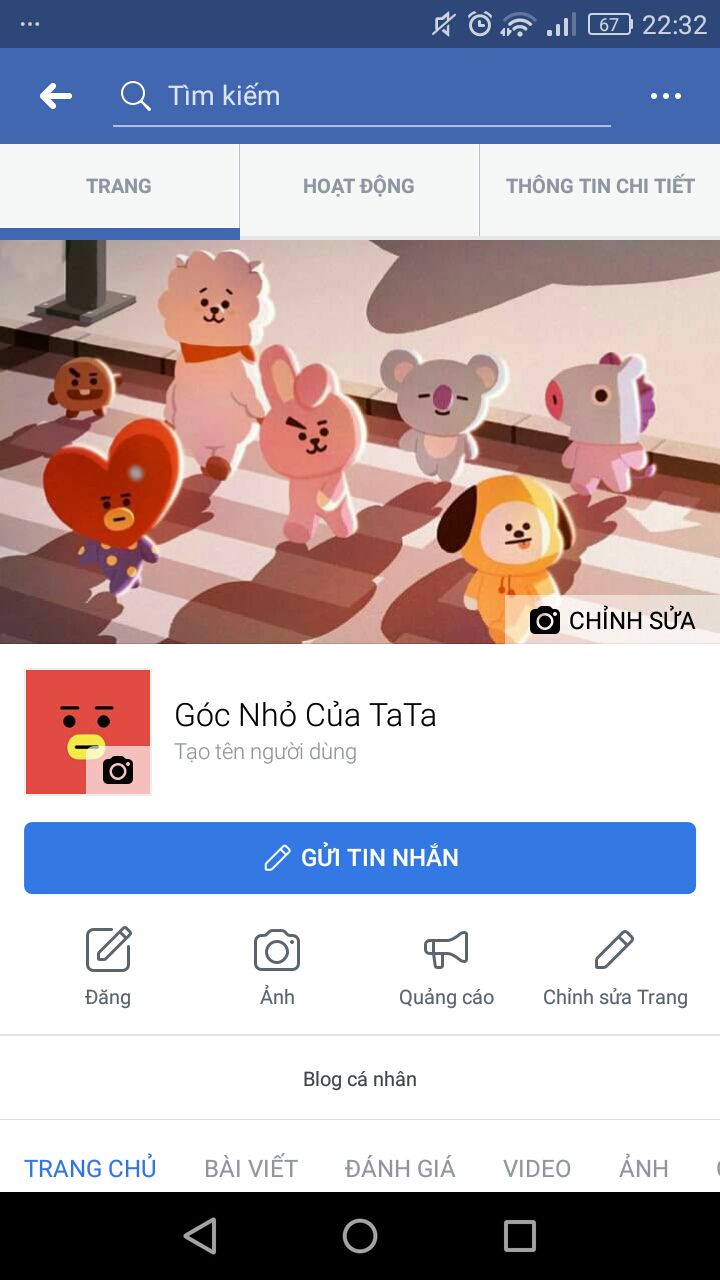The image size is (720, 1280).
Task: Open Quảng cáo advertising option
Action: [x=446, y=965]
